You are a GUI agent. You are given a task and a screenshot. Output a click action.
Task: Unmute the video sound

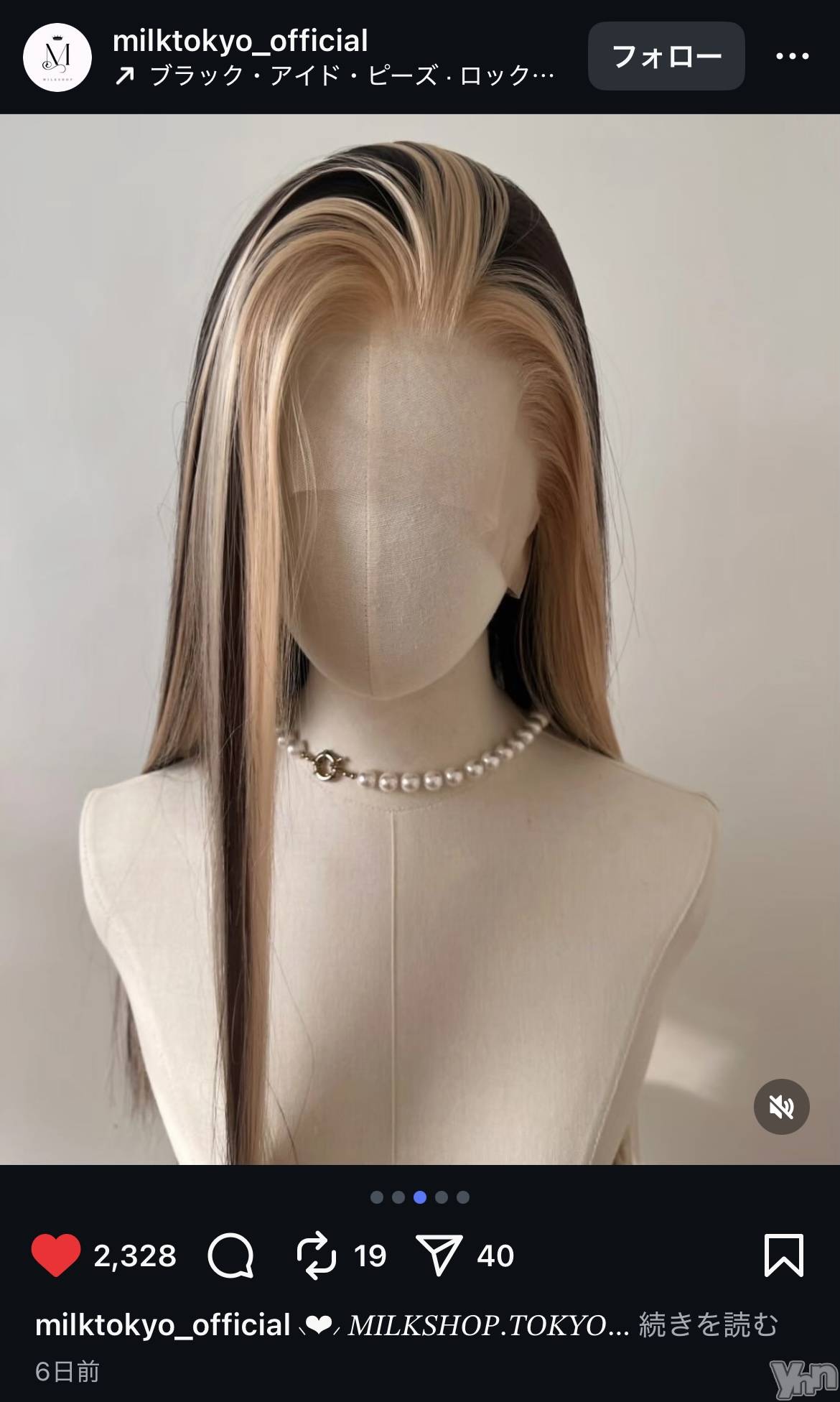[x=781, y=1107]
